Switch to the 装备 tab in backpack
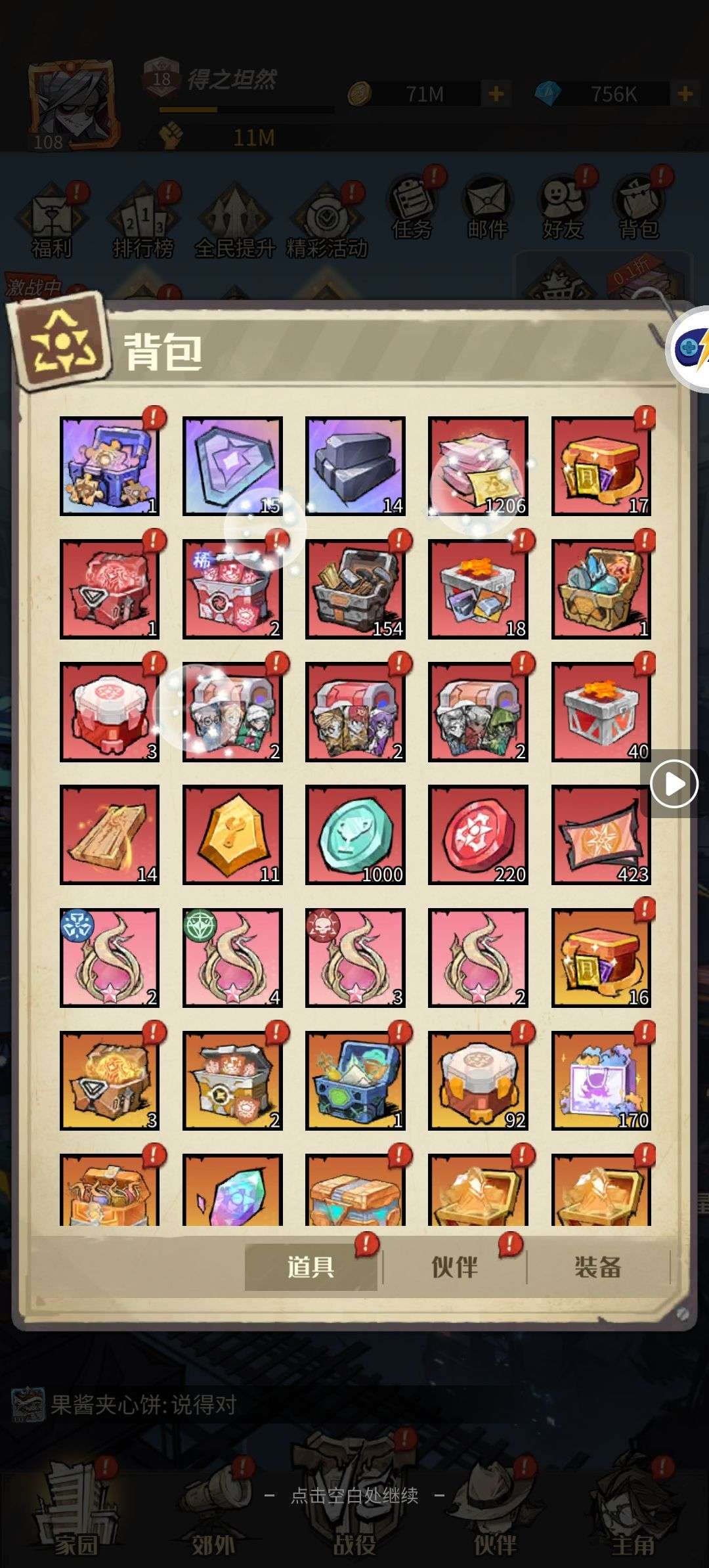 [x=597, y=1267]
